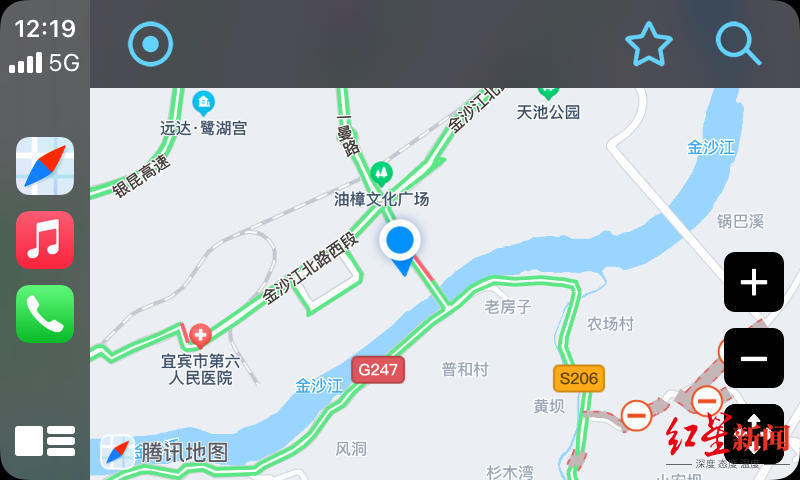The image size is (800, 480).
Task: Open the Music app in sidebar
Action: tap(45, 240)
